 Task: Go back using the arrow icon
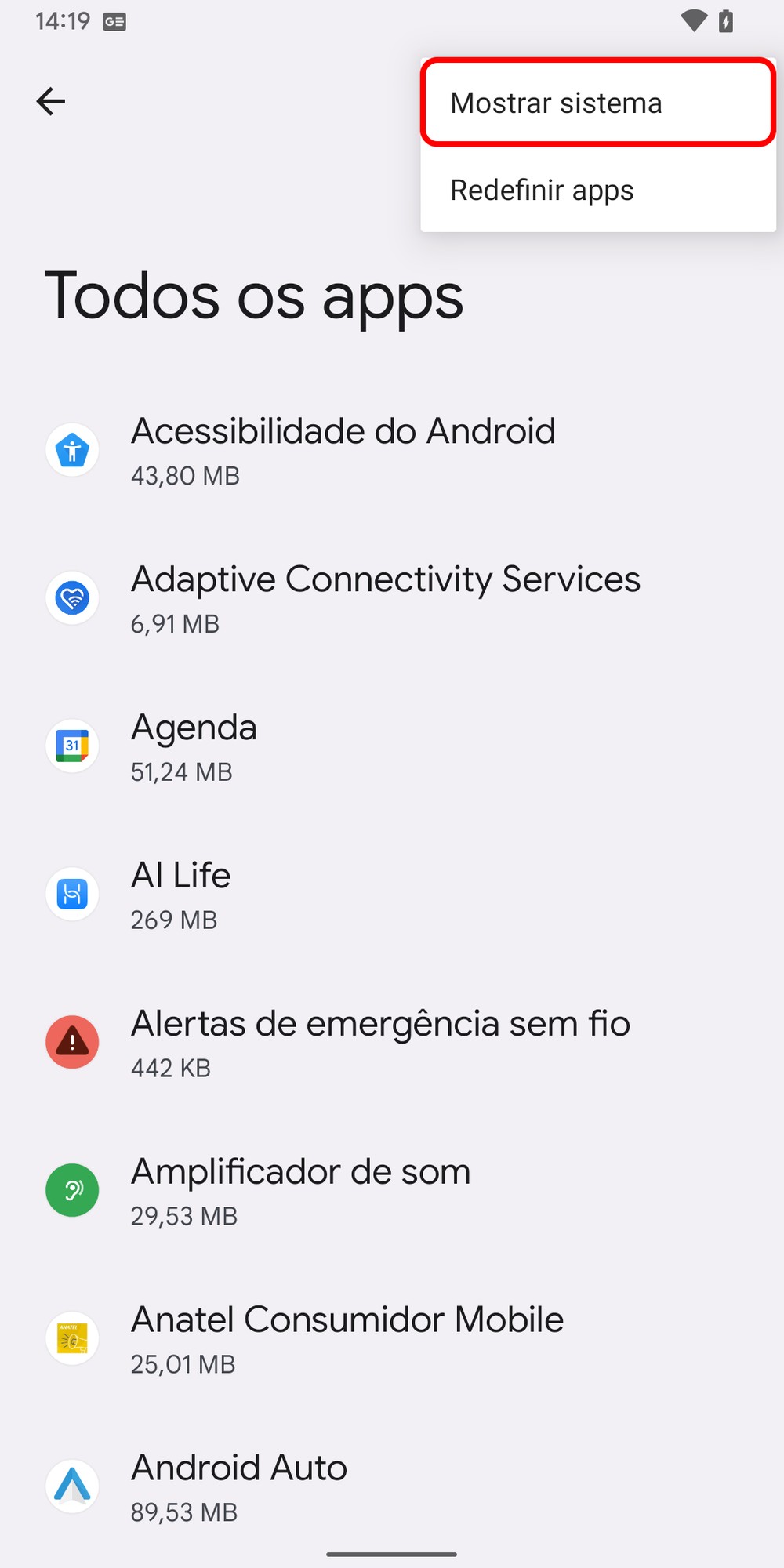51,101
